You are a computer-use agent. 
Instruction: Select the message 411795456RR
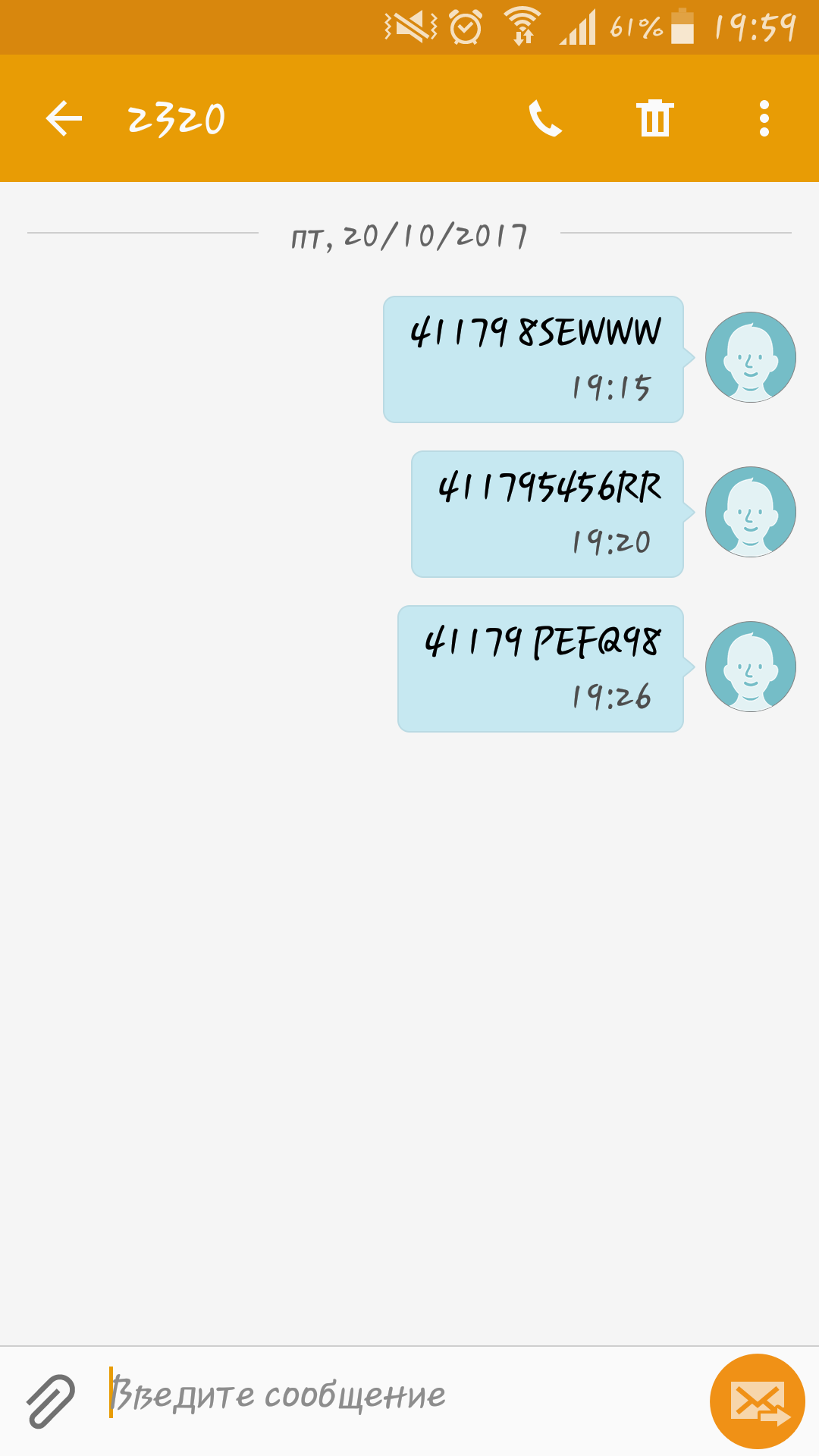tap(548, 514)
